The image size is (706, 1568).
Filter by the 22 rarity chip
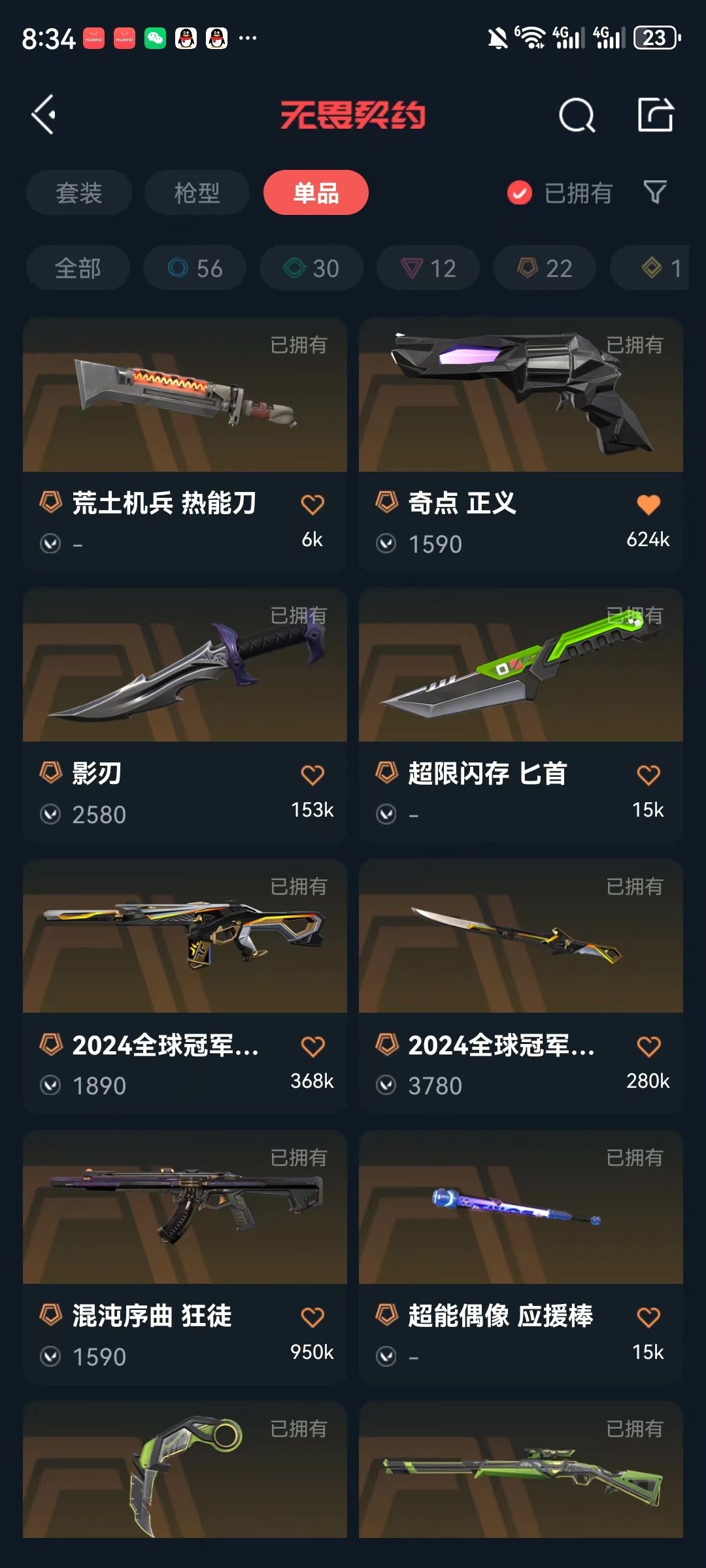tap(545, 268)
